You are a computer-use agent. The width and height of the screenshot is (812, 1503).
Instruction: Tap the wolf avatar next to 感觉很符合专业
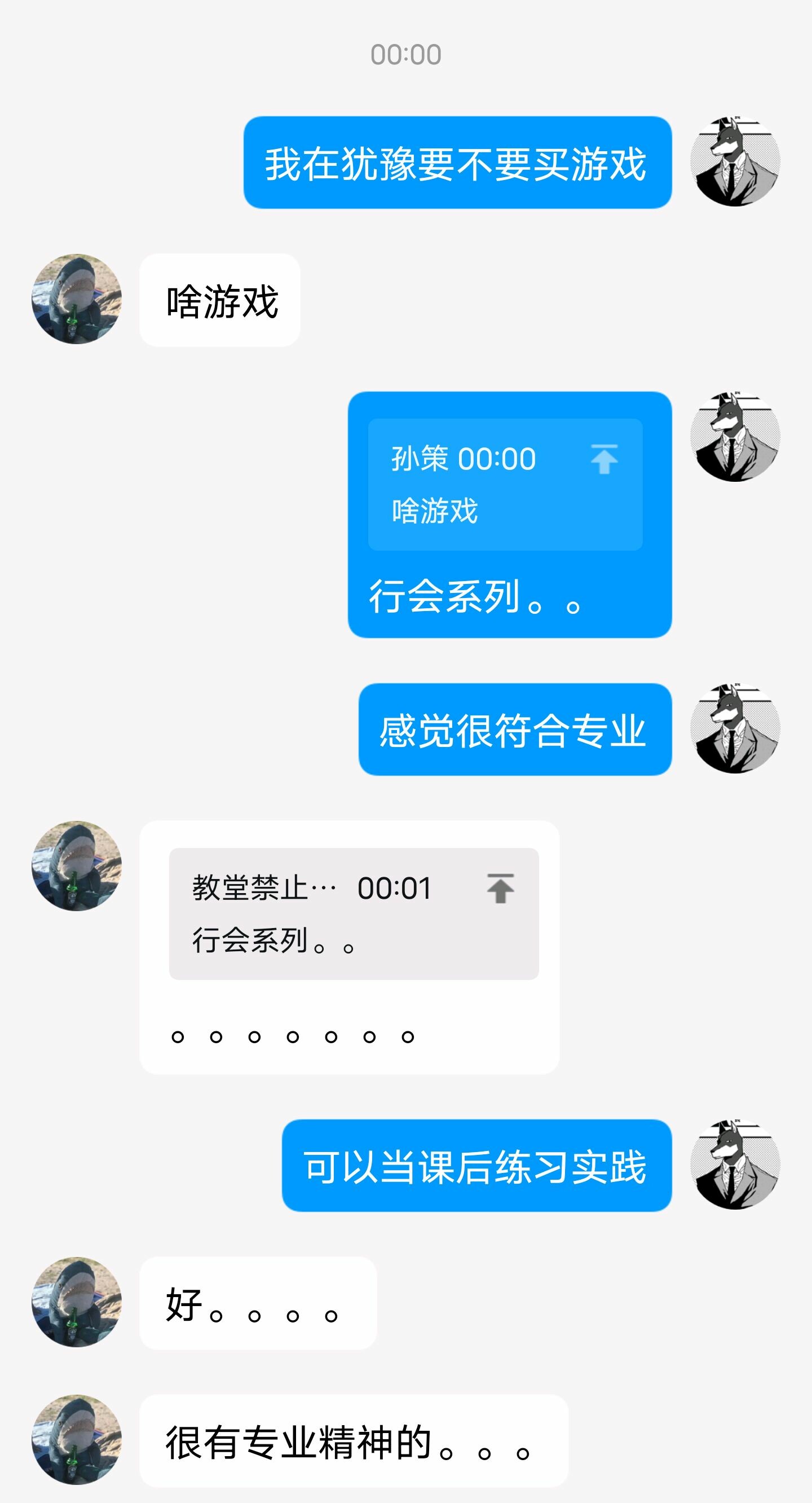point(735,729)
